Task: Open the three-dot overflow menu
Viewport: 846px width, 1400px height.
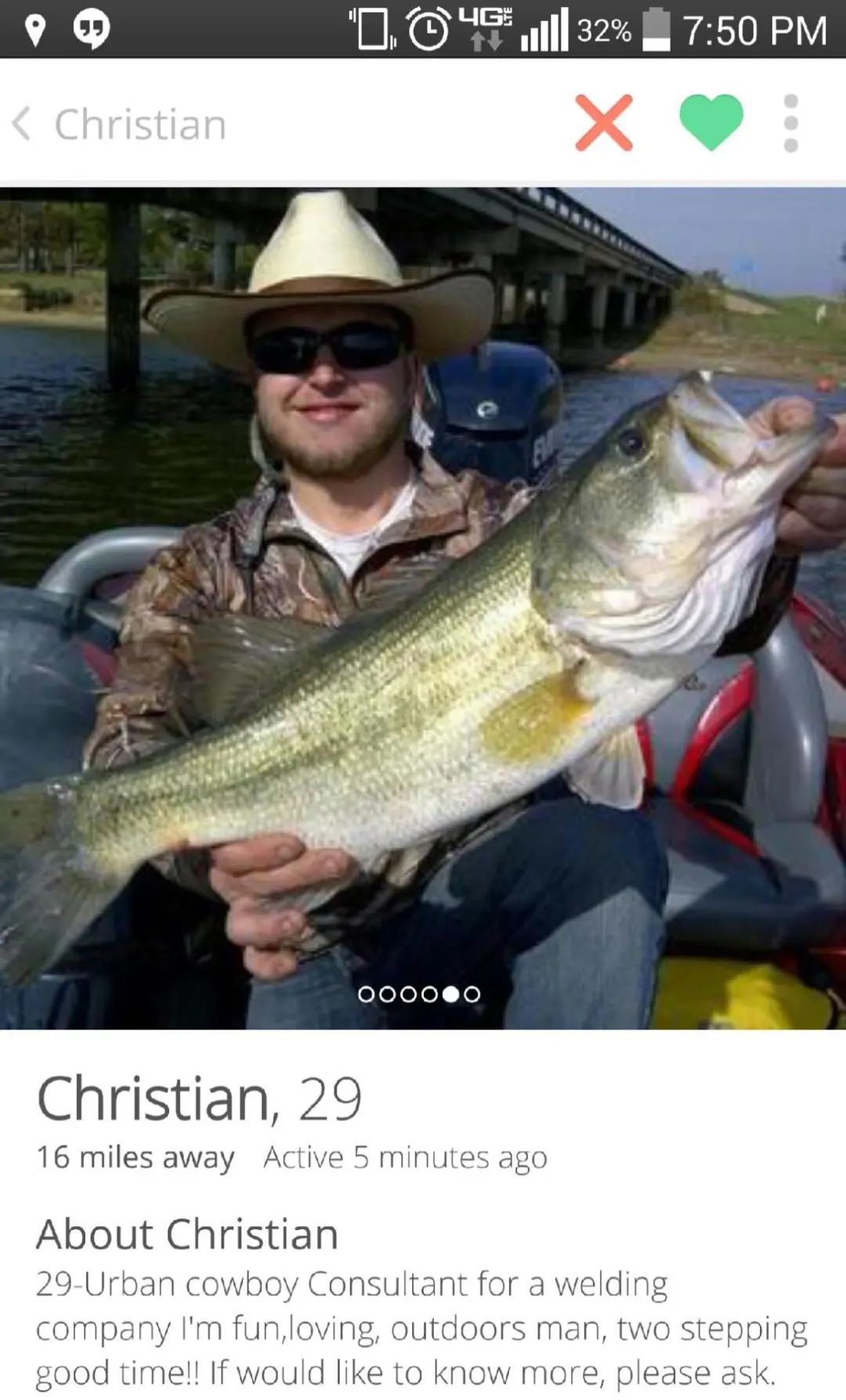Action: (790, 123)
